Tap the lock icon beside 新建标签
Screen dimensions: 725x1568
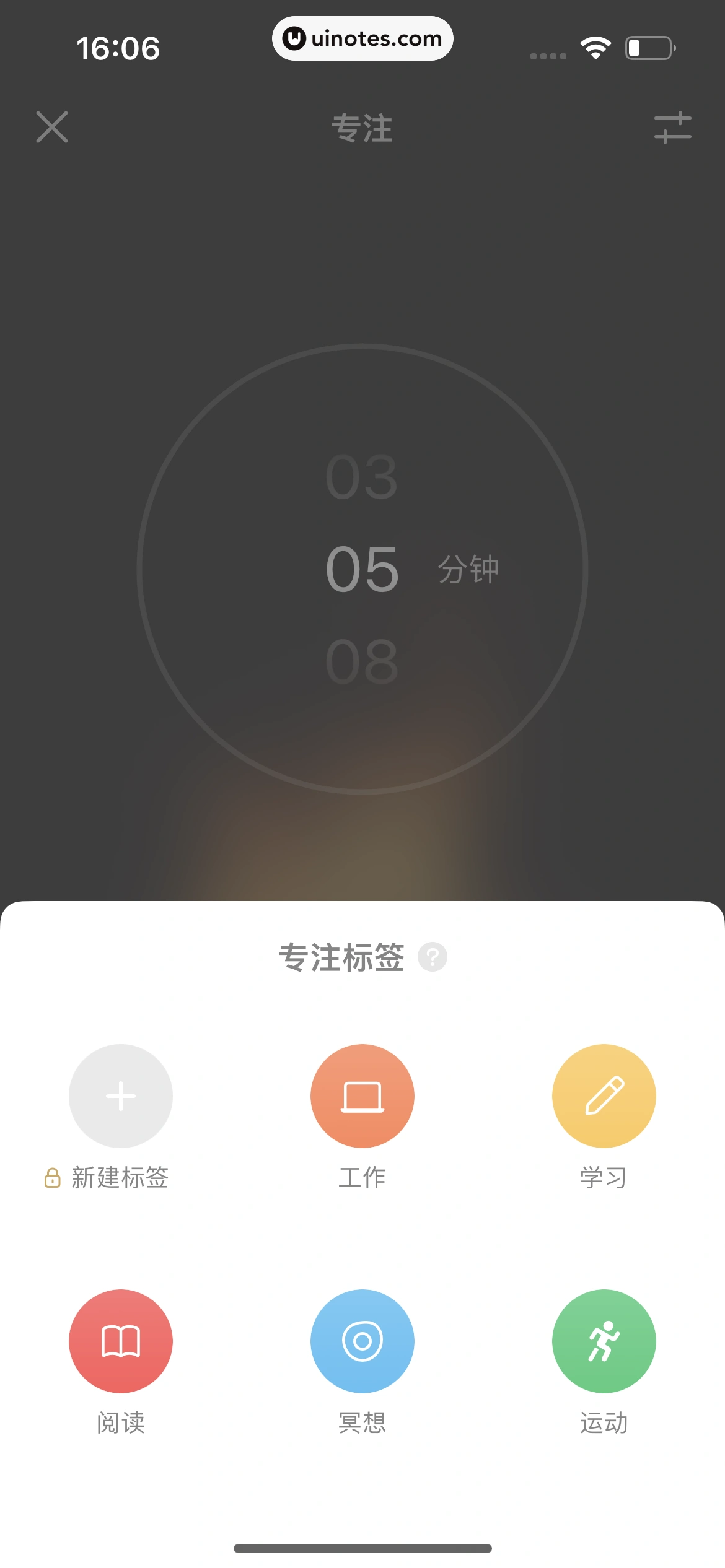click(x=51, y=1178)
